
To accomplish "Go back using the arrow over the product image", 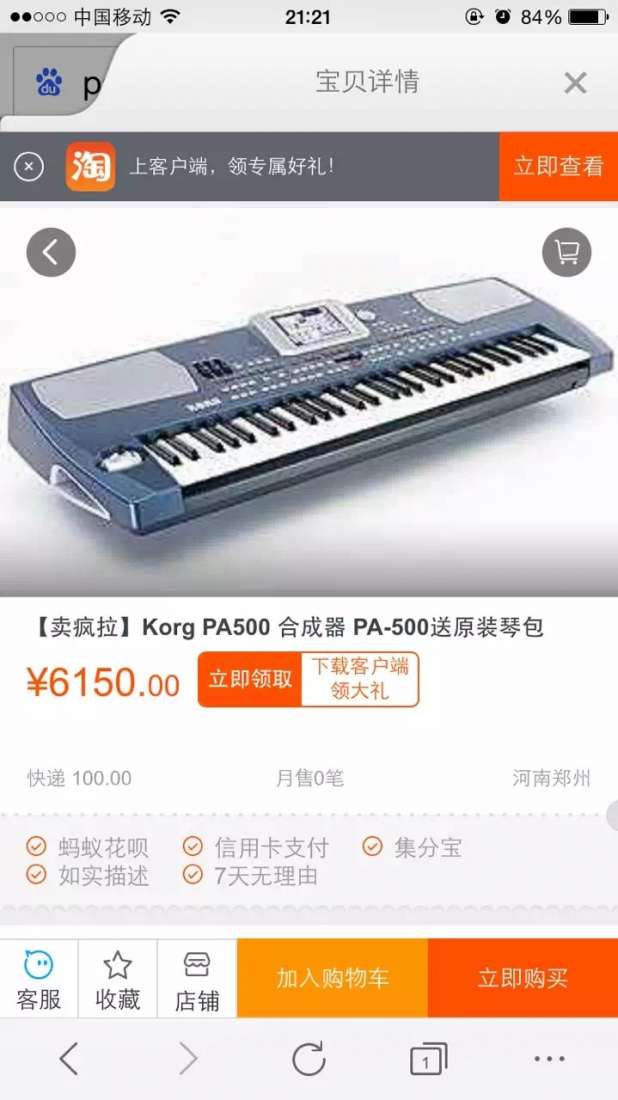I will [51, 253].
